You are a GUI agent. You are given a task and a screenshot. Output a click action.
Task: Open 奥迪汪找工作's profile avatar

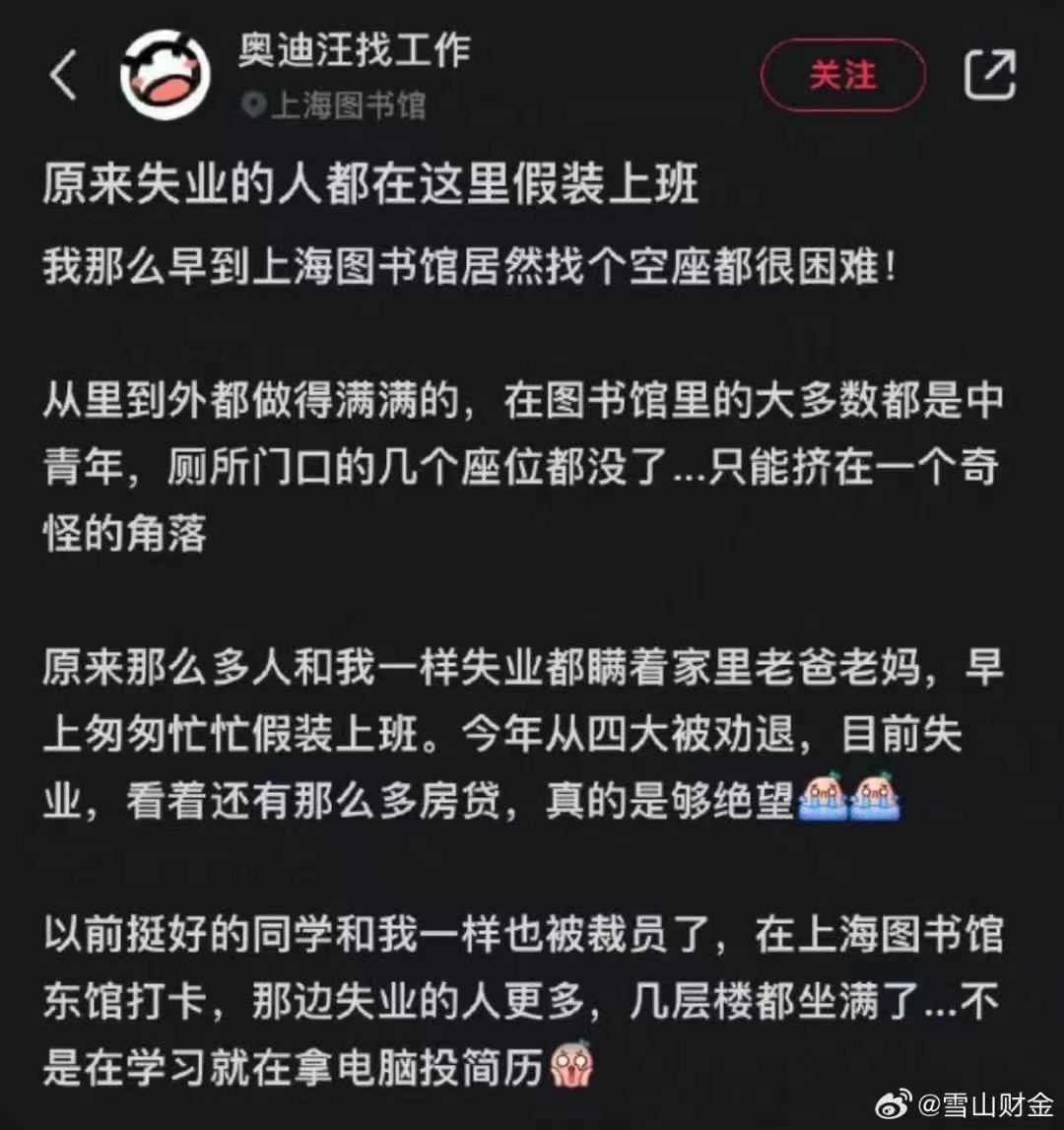165,76
